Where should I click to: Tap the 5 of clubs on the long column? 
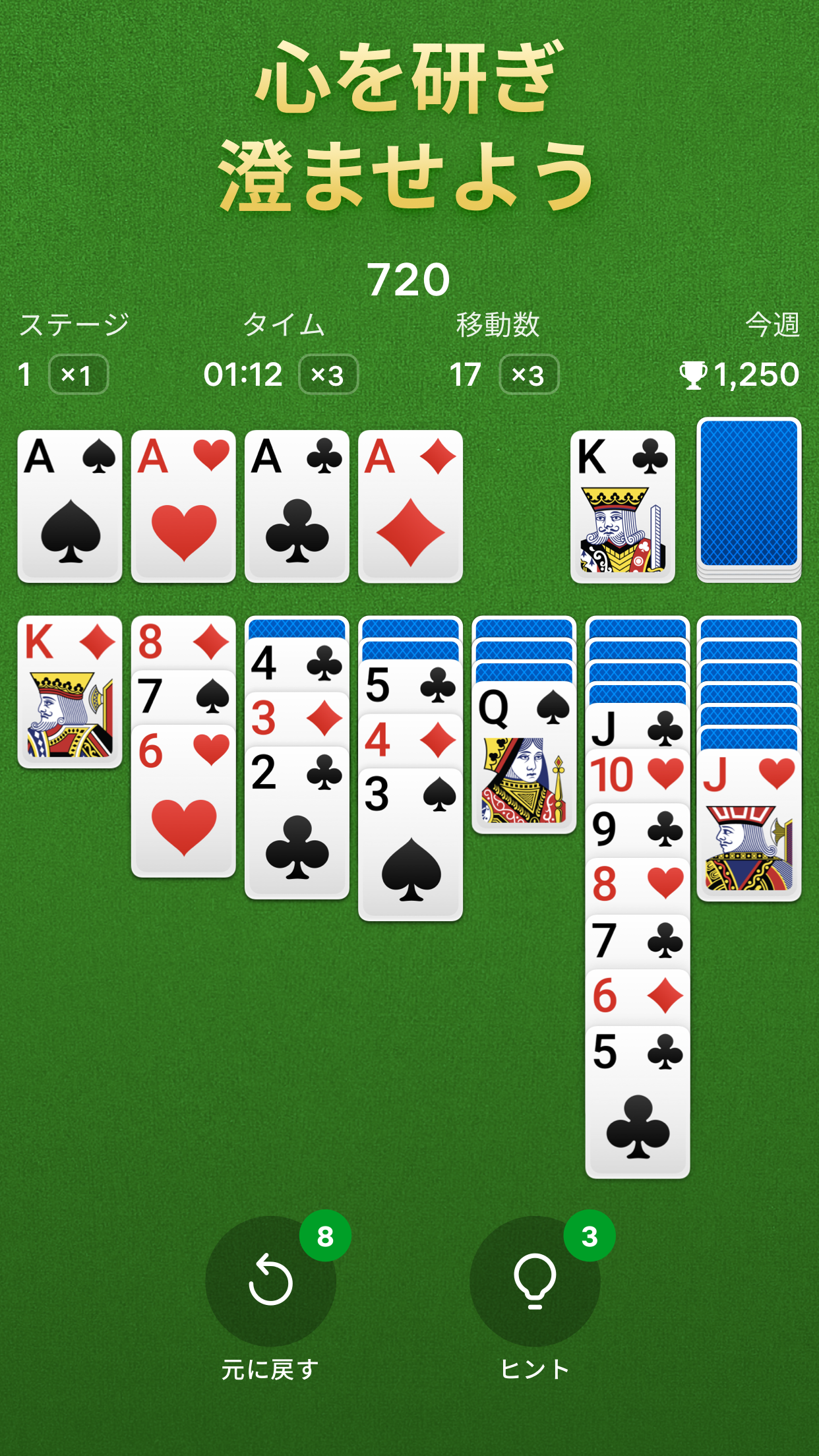[x=637, y=1101]
